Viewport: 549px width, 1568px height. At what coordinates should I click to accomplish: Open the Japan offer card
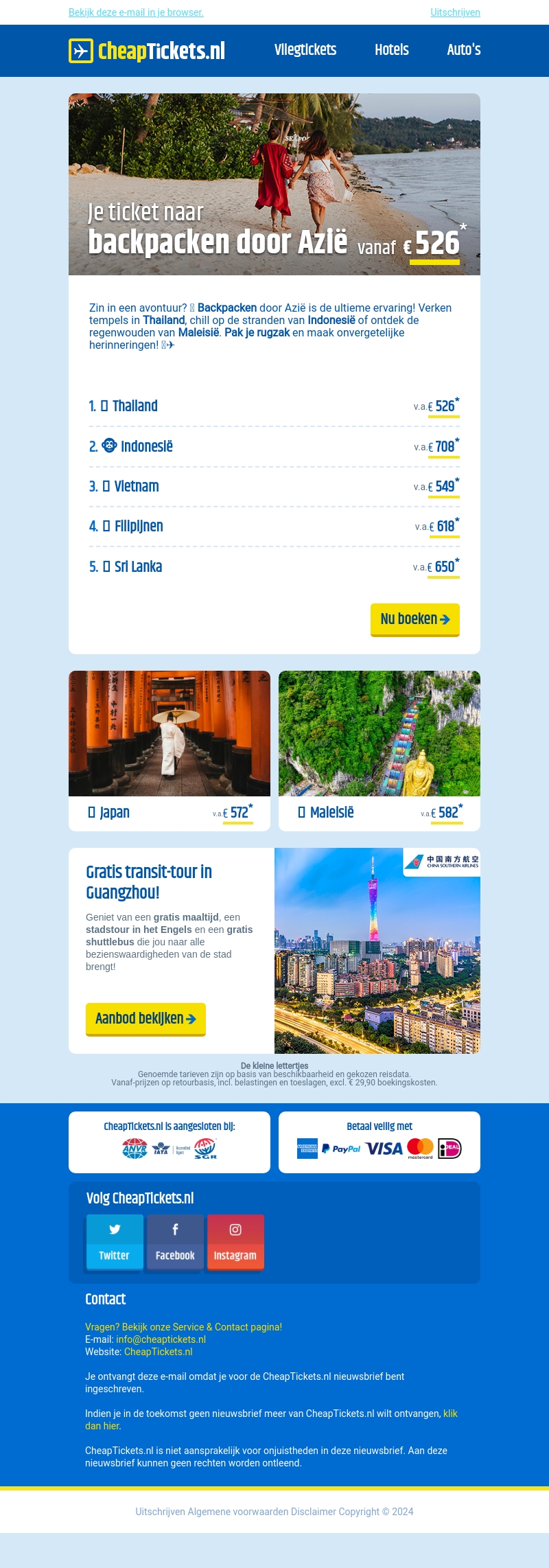[170, 750]
